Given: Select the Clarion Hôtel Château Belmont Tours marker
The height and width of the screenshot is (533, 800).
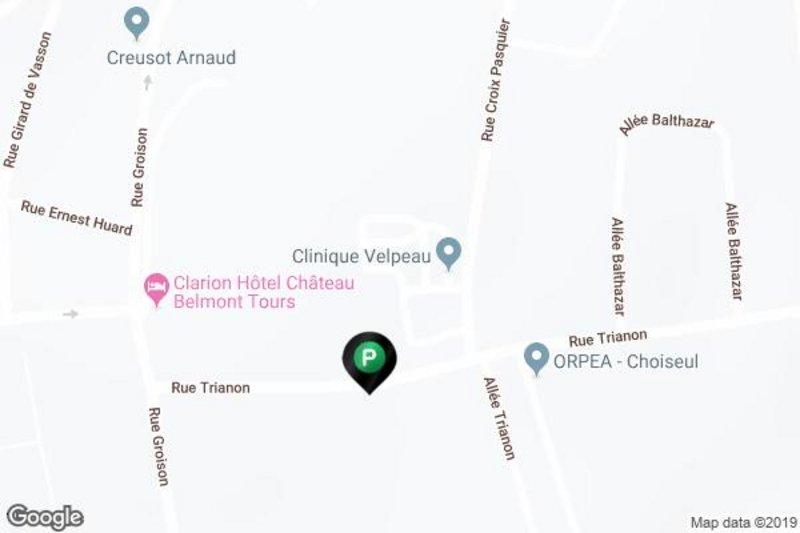Looking at the screenshot, I should click(x=156, y=289).
